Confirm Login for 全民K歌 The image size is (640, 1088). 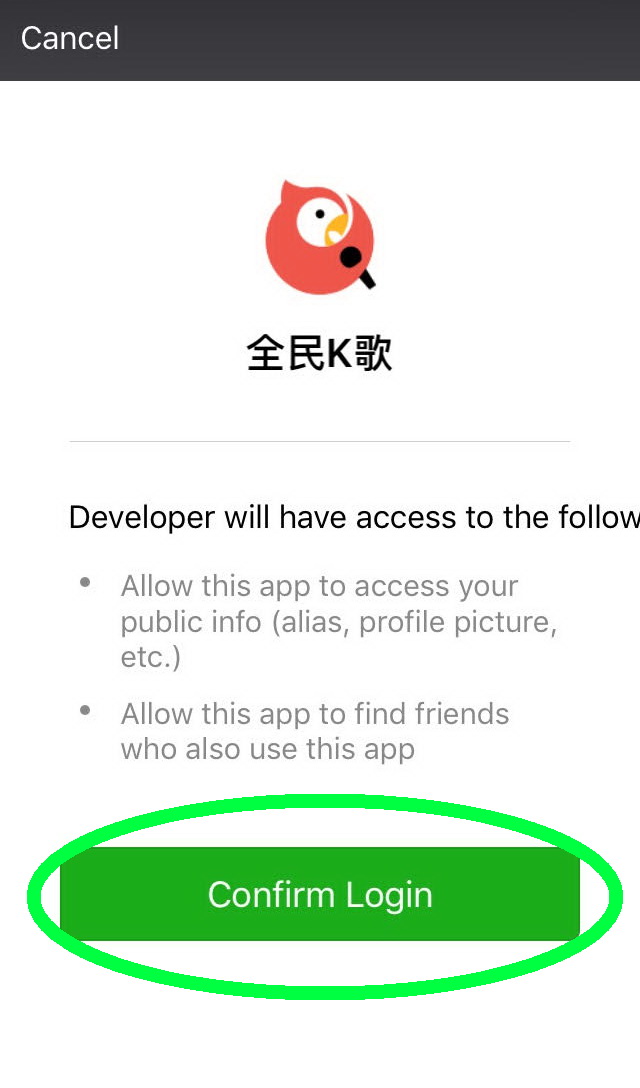320,894
